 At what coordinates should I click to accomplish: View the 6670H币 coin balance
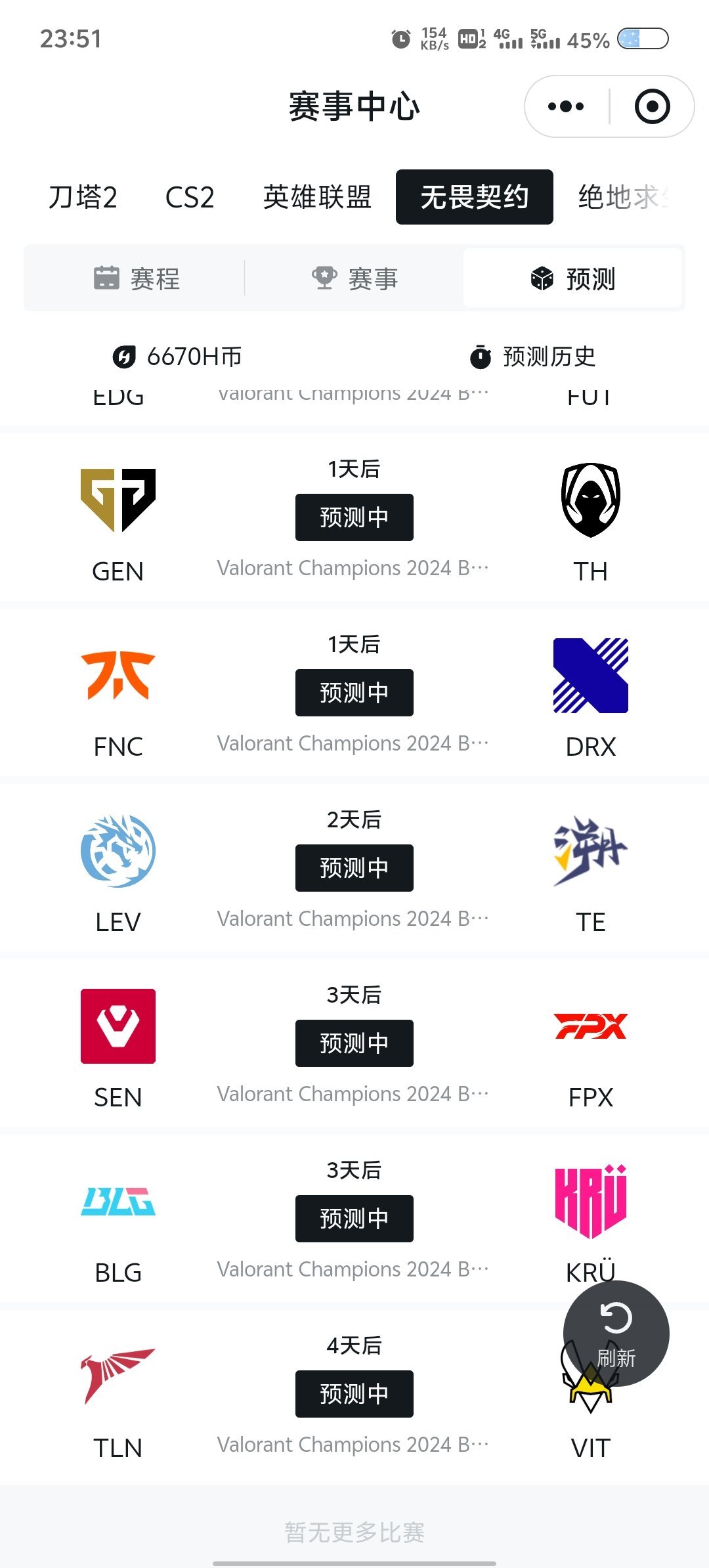pyautogui.click(x=177, y=357)
